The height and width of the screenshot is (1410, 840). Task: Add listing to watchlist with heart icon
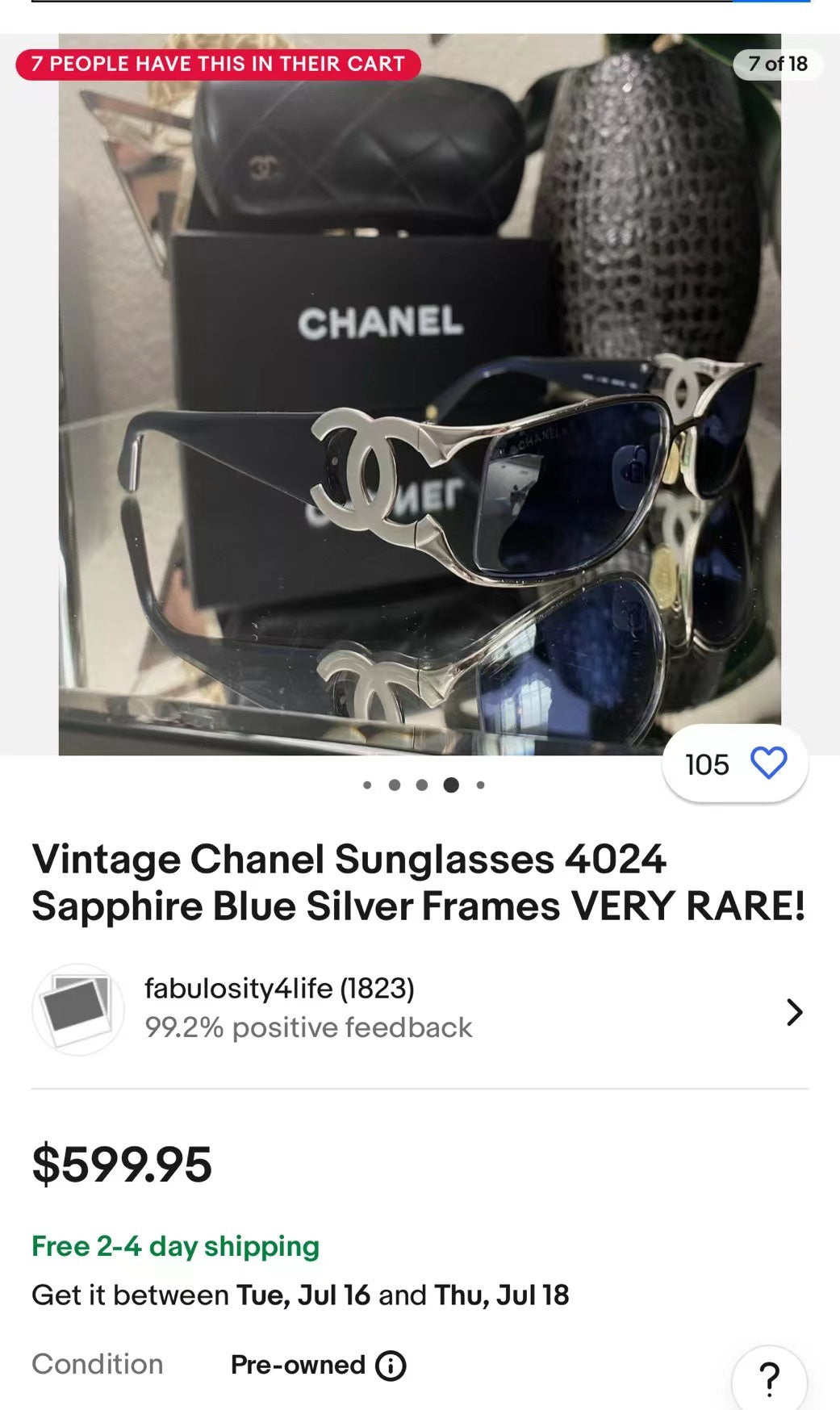(x=767, y=763)
